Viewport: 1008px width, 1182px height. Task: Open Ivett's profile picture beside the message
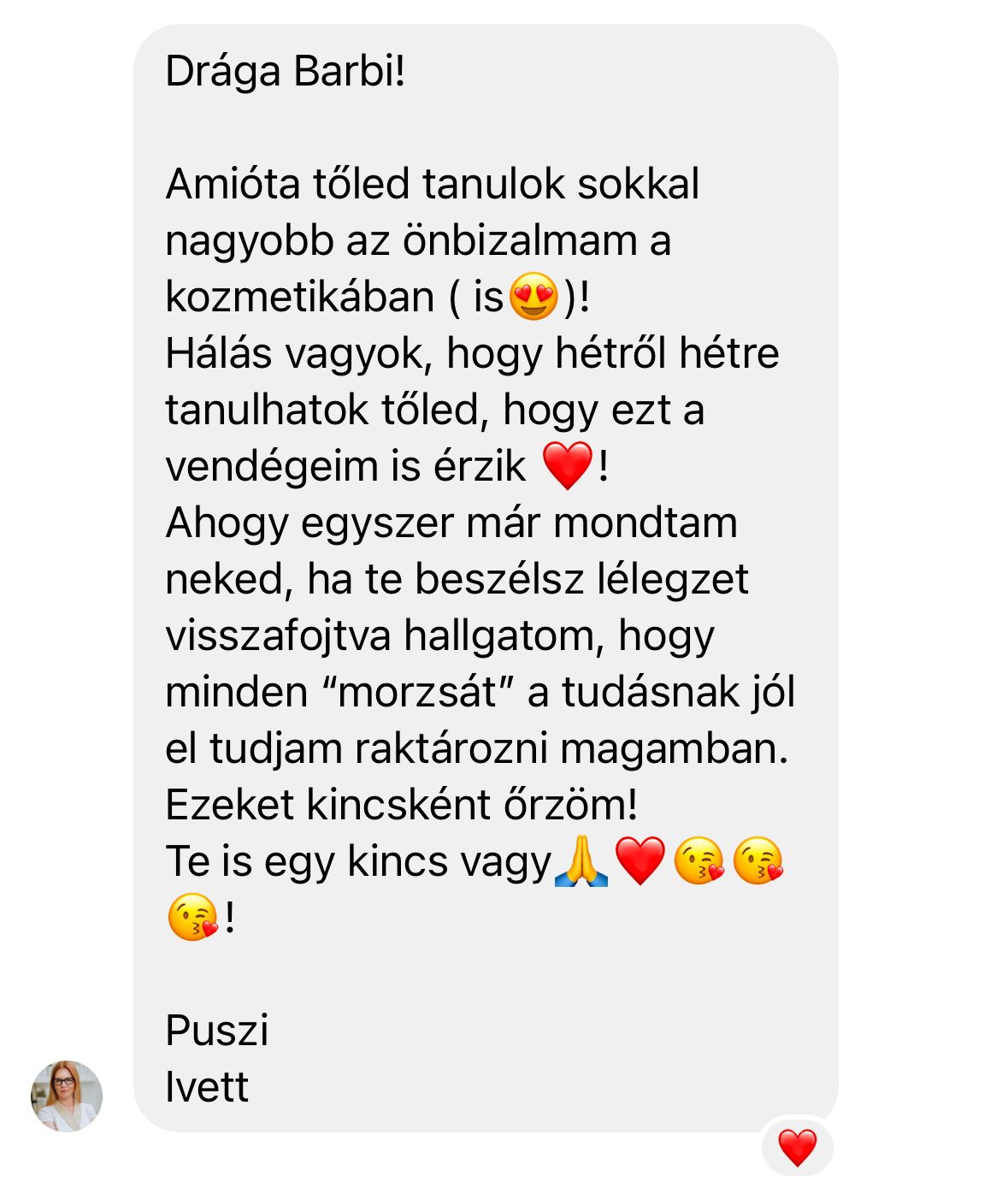pos(67,1096)
